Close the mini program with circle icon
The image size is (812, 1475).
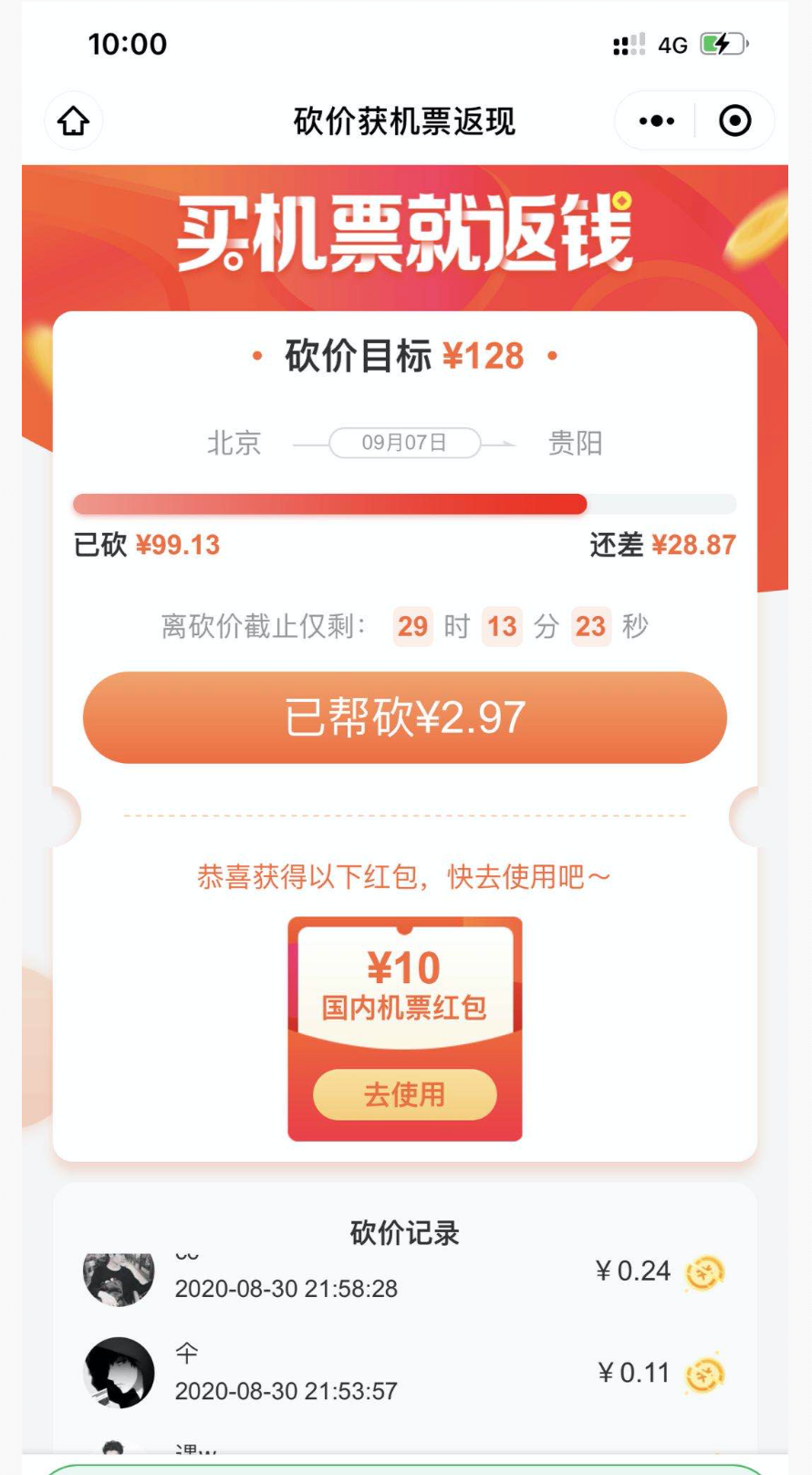pos(734,120)
